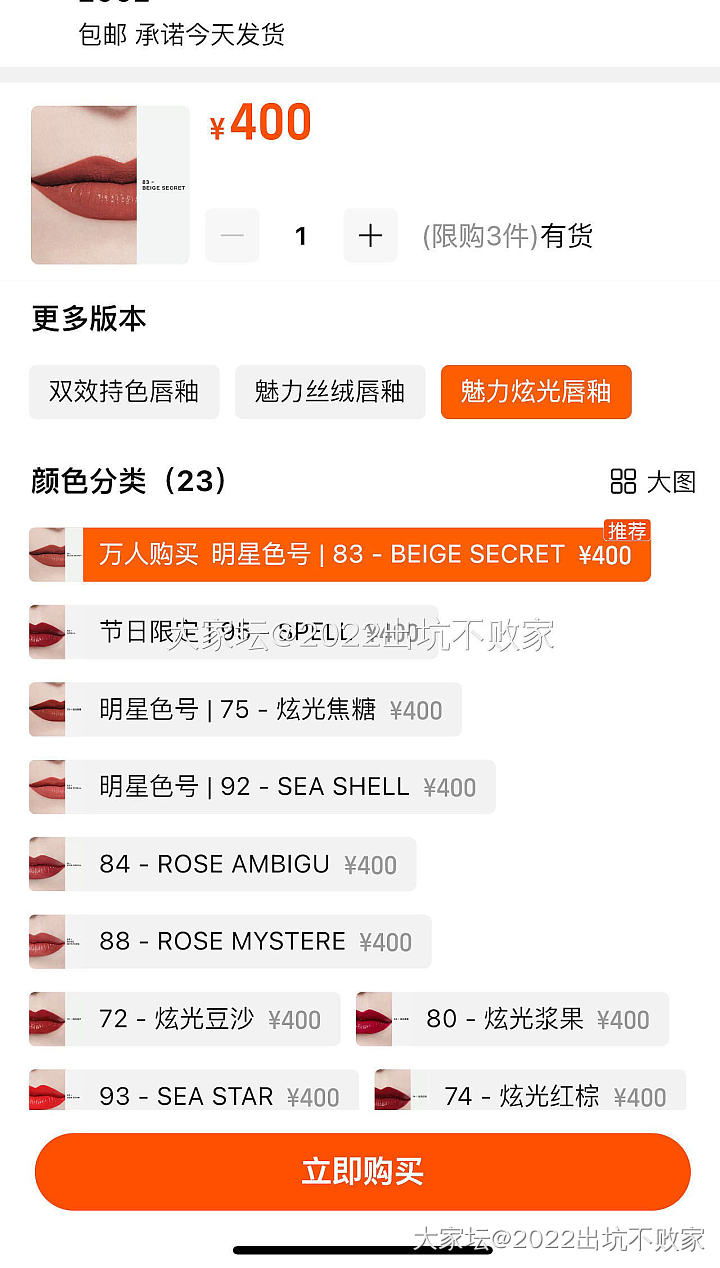Select the 魅力丝绒唇釉 version

(x=330, y=391)
